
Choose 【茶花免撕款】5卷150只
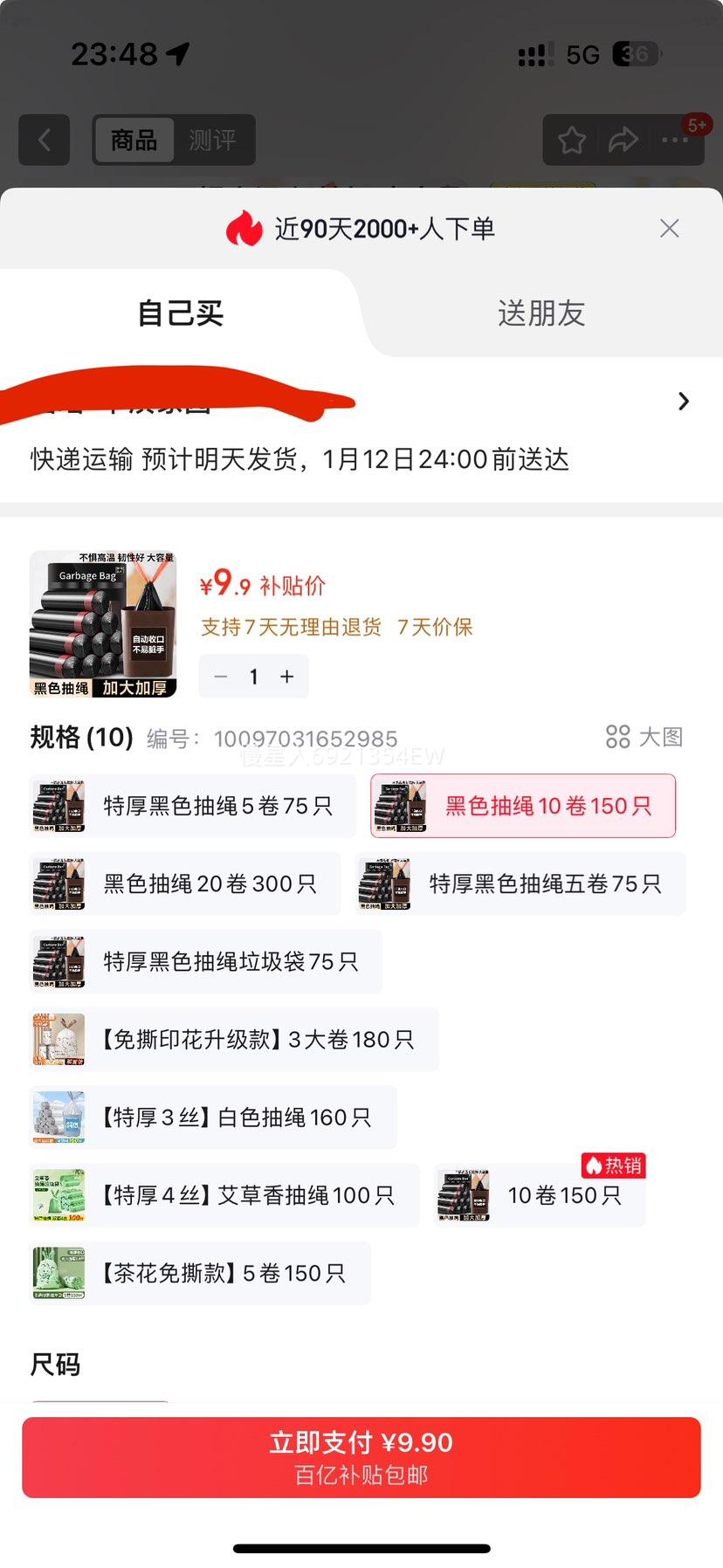click(200, 1273)
